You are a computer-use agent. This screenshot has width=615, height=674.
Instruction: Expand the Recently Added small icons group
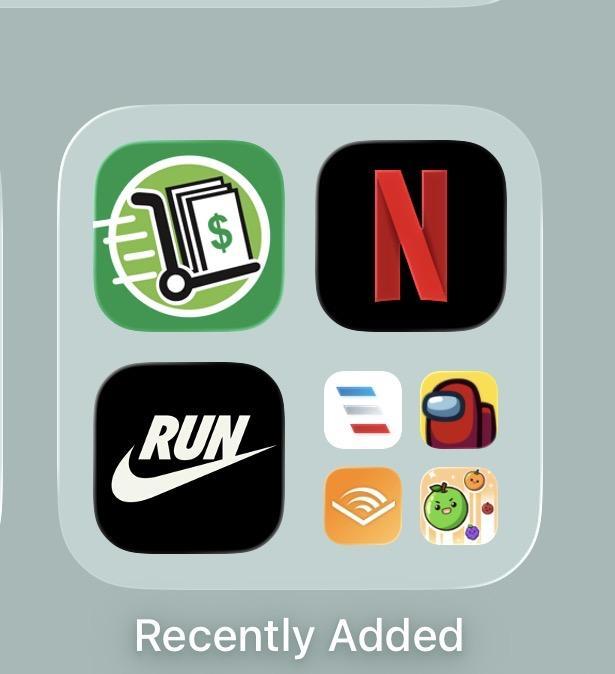[x=411, y=457]
